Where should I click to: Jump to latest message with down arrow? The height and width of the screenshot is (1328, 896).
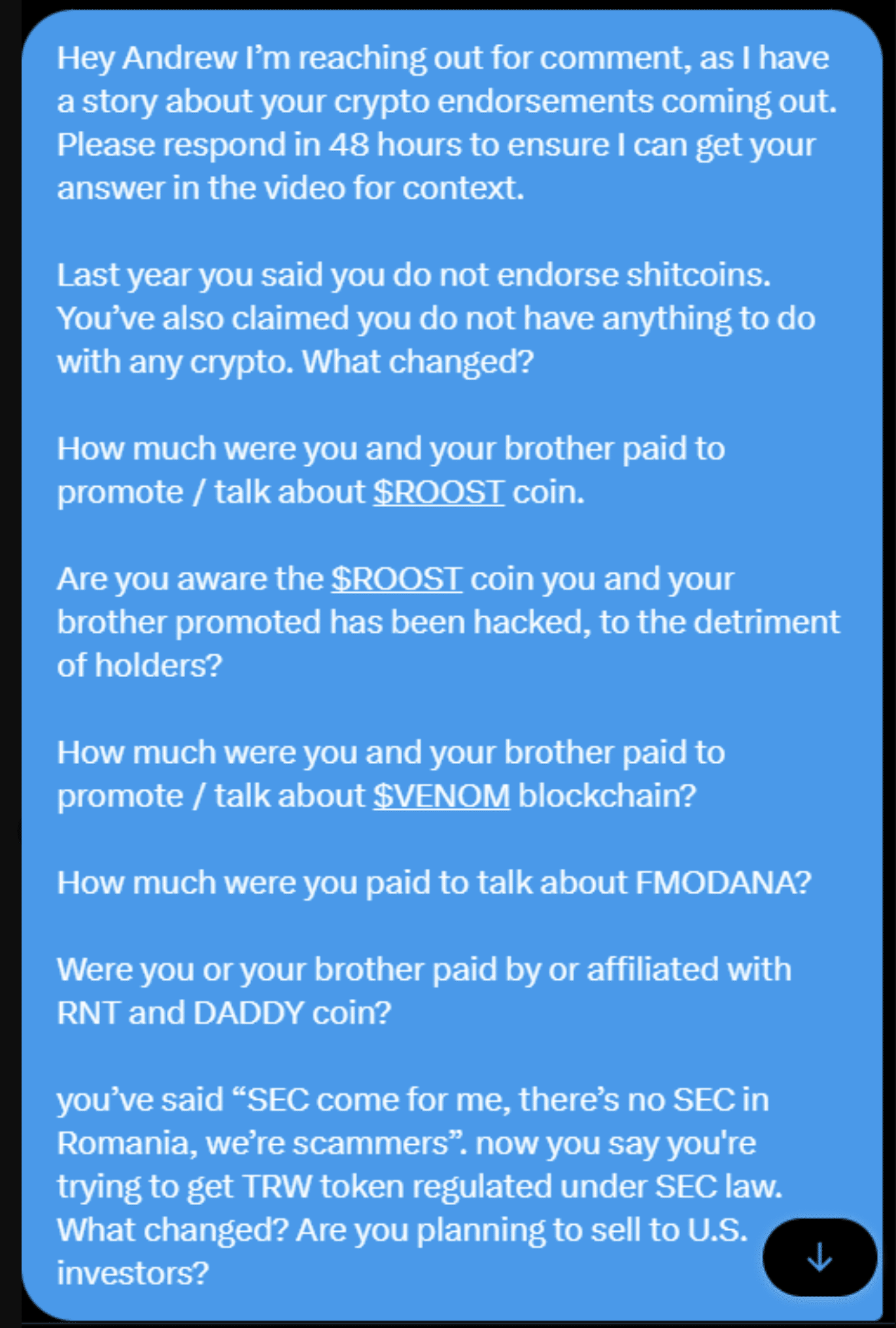(x=819, y=1257)
